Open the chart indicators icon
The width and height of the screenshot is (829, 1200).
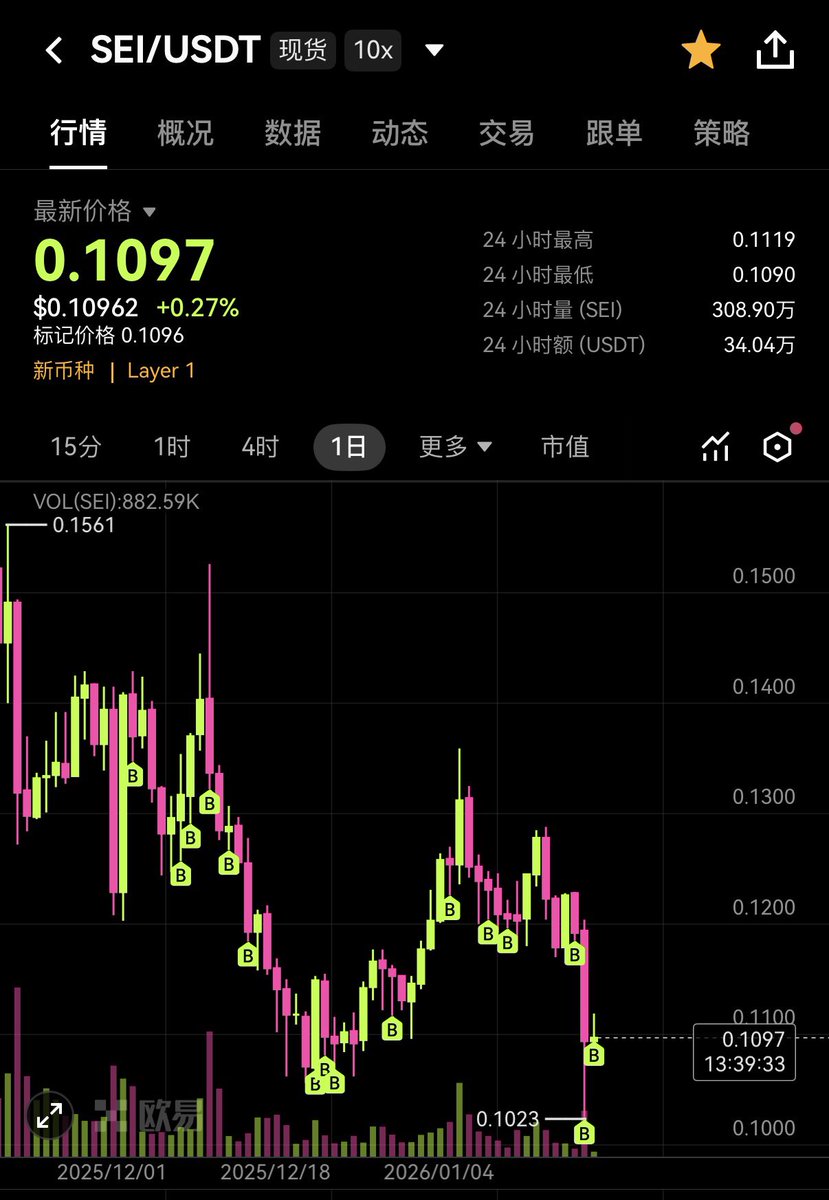coord(716,447)
